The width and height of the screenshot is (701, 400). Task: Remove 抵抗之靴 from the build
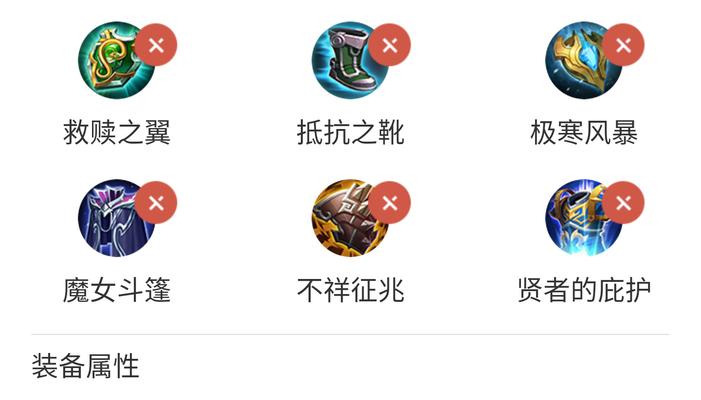[390, 45]
